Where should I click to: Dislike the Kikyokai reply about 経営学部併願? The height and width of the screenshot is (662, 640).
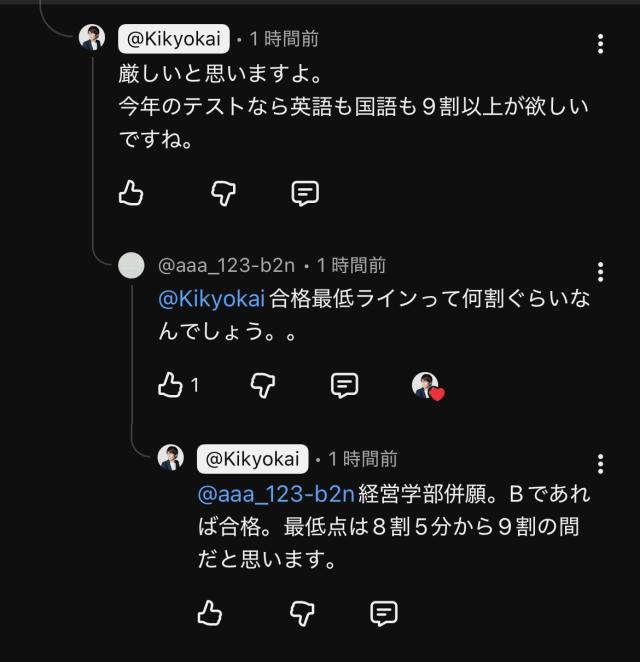click(x=302, y=613)
